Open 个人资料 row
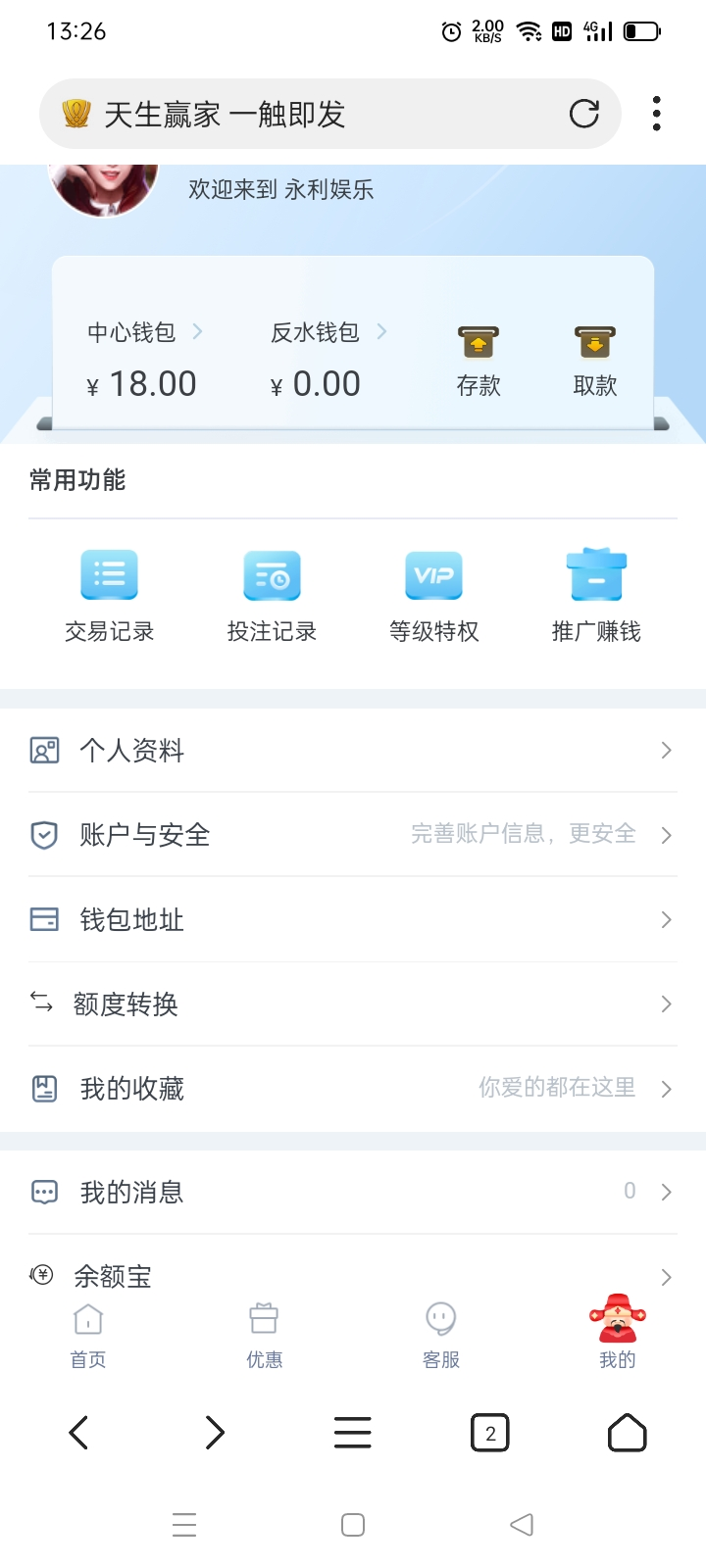Viewport: 706px width, 1568px height. pyautogui.click(x=353, y=751)
